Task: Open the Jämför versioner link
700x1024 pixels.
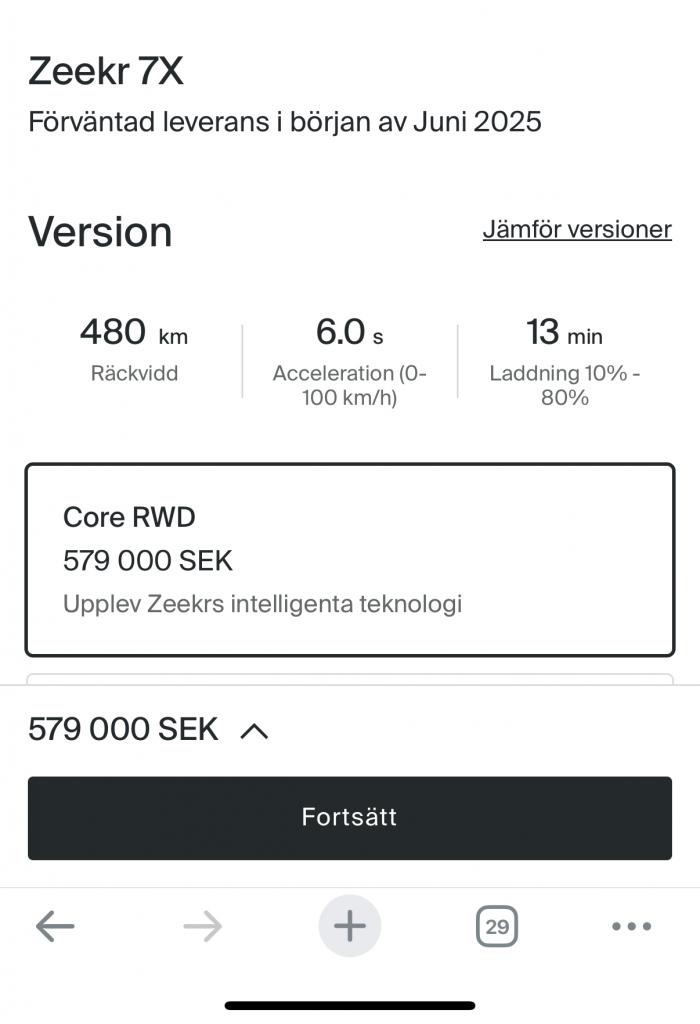Action: (576, 229)
